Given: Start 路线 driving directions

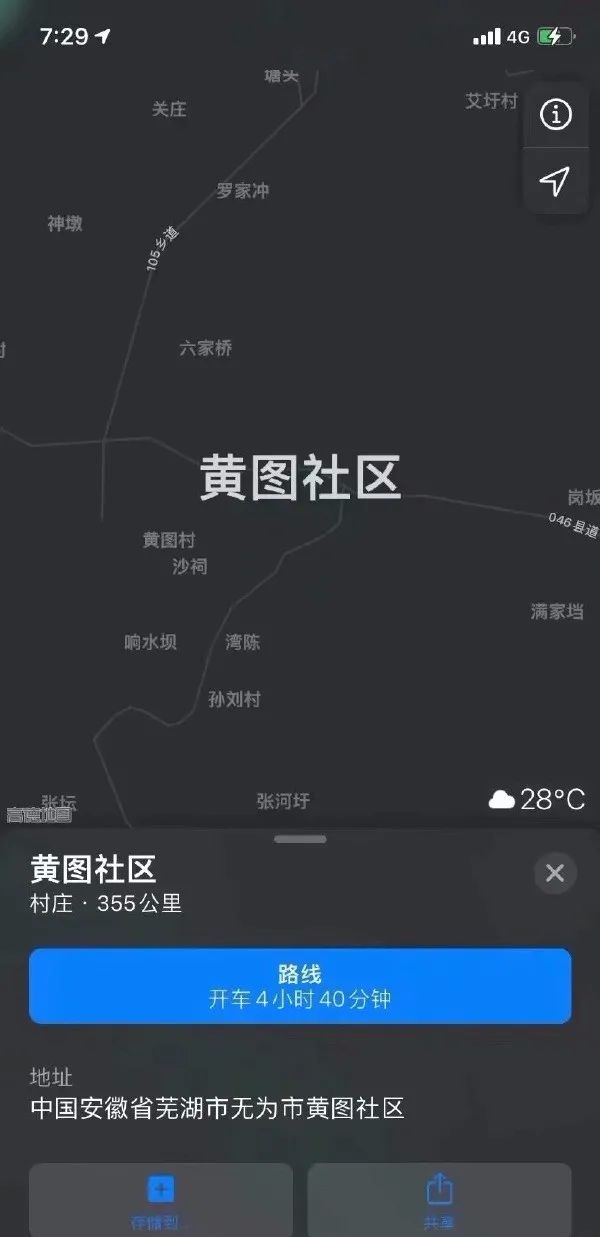Looking at the screenshot, I should [x=300, y=986].
